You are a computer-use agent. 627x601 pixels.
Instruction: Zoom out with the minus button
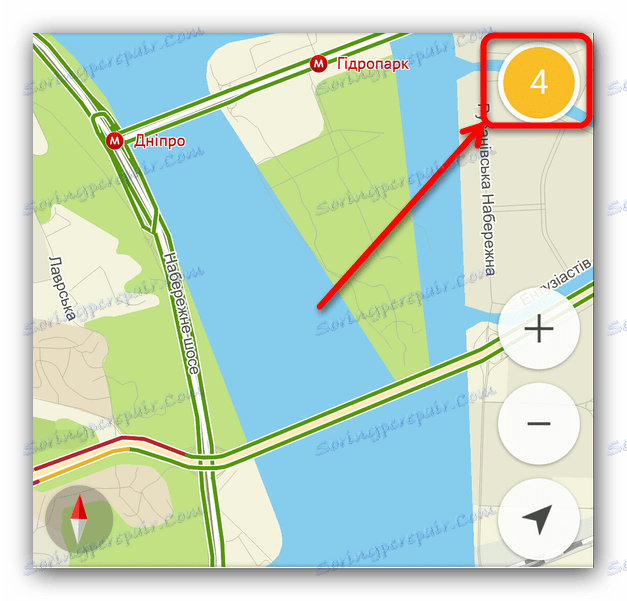point(538,423)
